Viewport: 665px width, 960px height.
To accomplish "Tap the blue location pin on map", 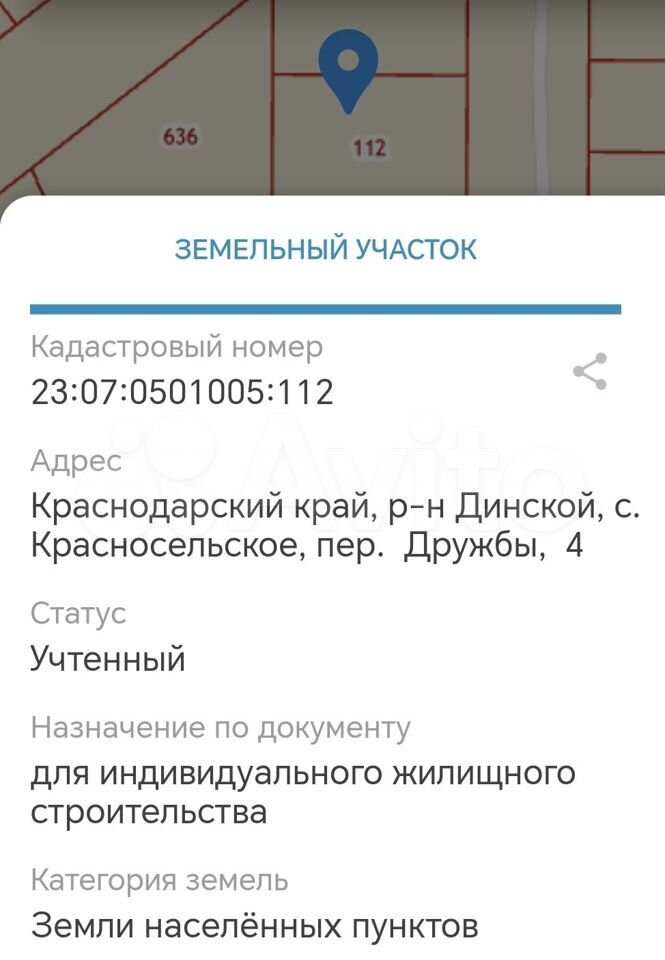I will [347, 68].
